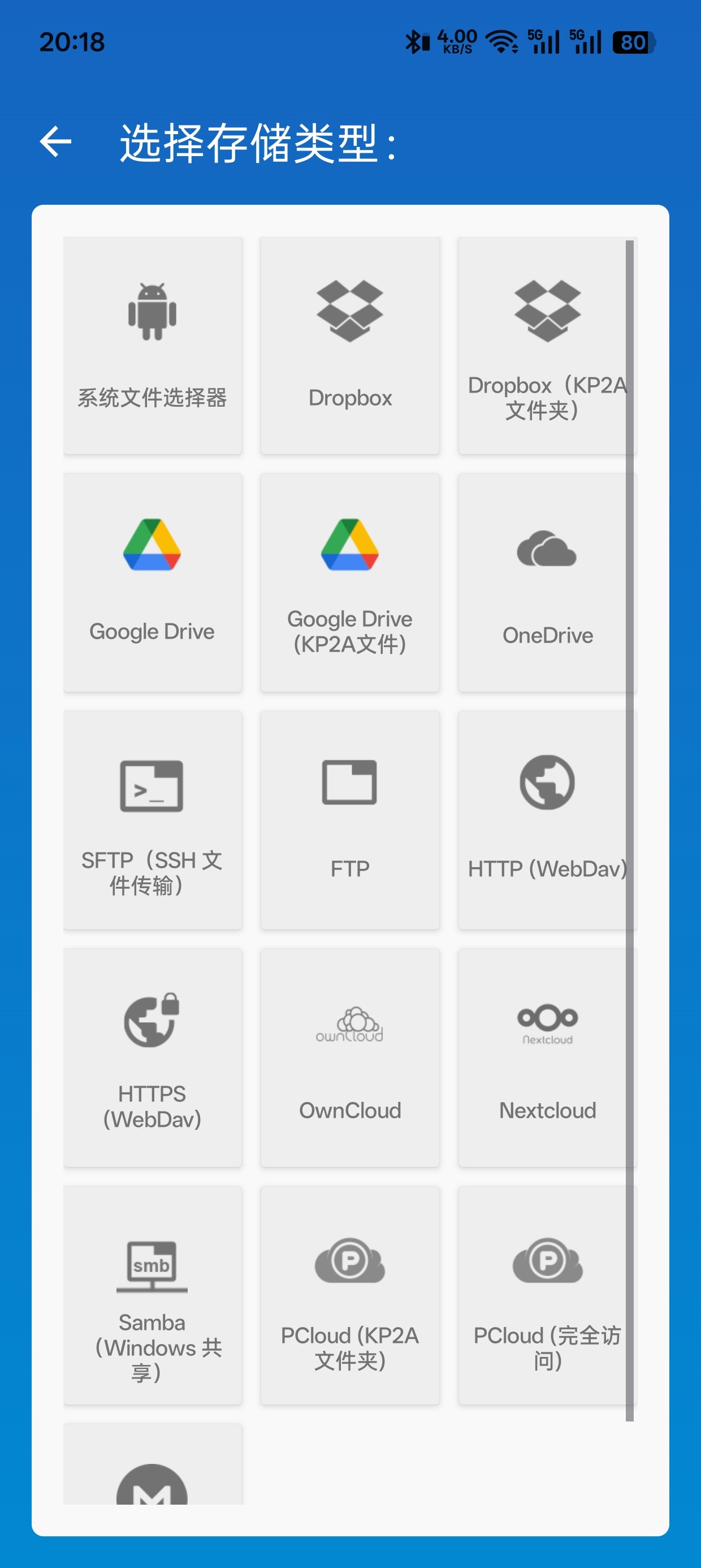Open the OwnCloud storage option
The image size is (701, 1568).
[x=350, y=1057]
